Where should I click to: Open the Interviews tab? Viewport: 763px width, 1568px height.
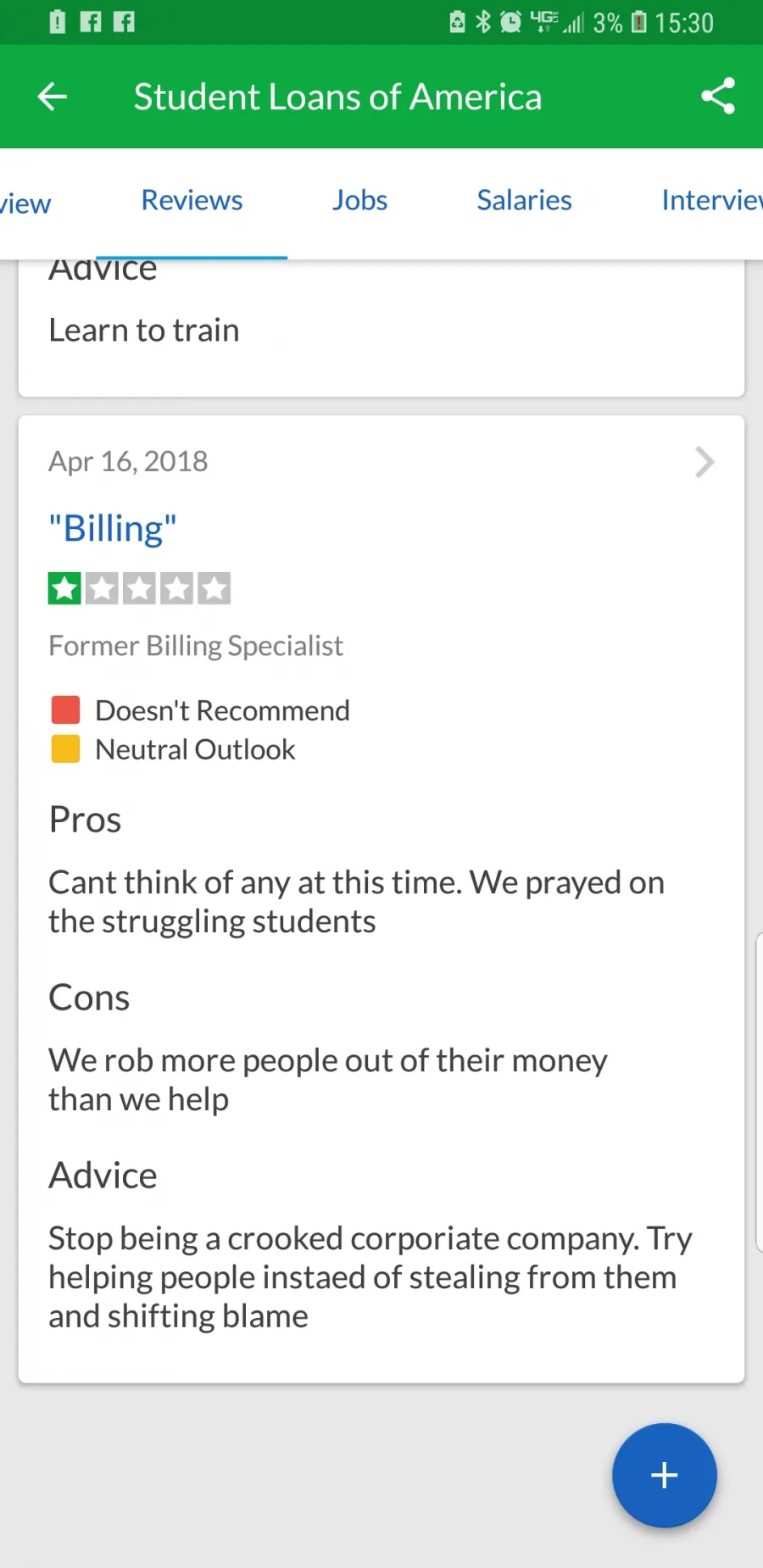[x=710, y=201]
